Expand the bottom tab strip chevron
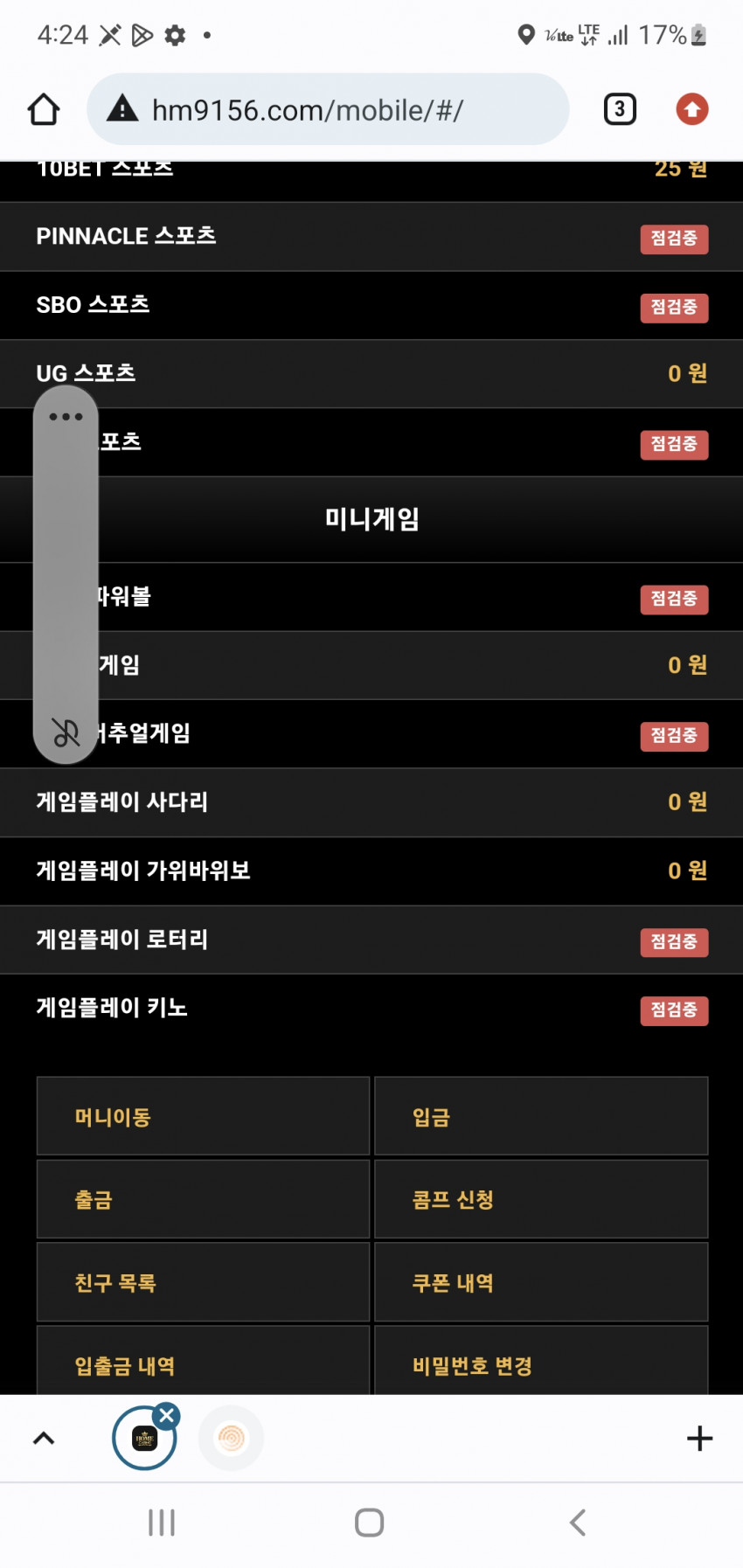Viewport: 743px width, 1568px height. click(x=44, y=1438)
